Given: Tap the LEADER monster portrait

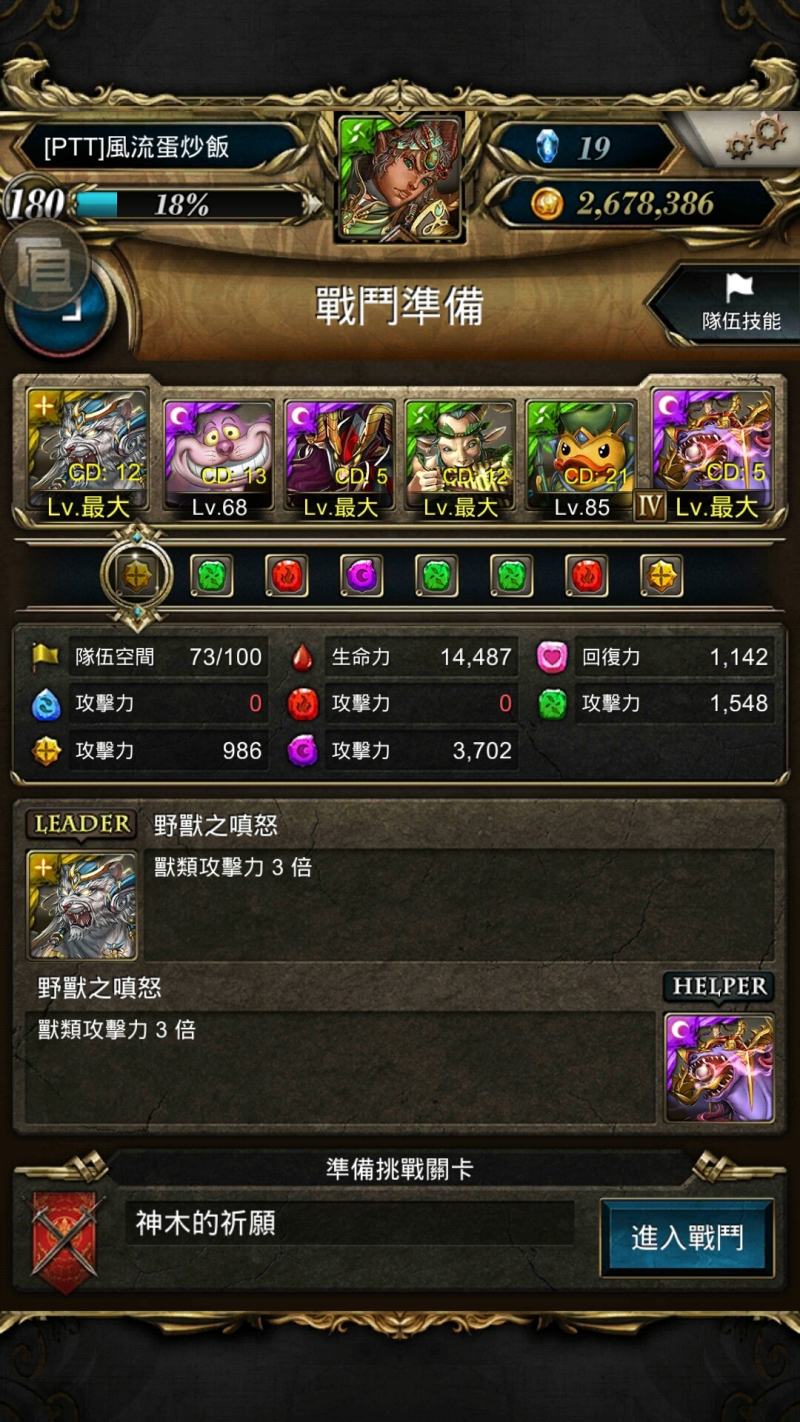Looking at the screenshot, I should coord(82,905).
